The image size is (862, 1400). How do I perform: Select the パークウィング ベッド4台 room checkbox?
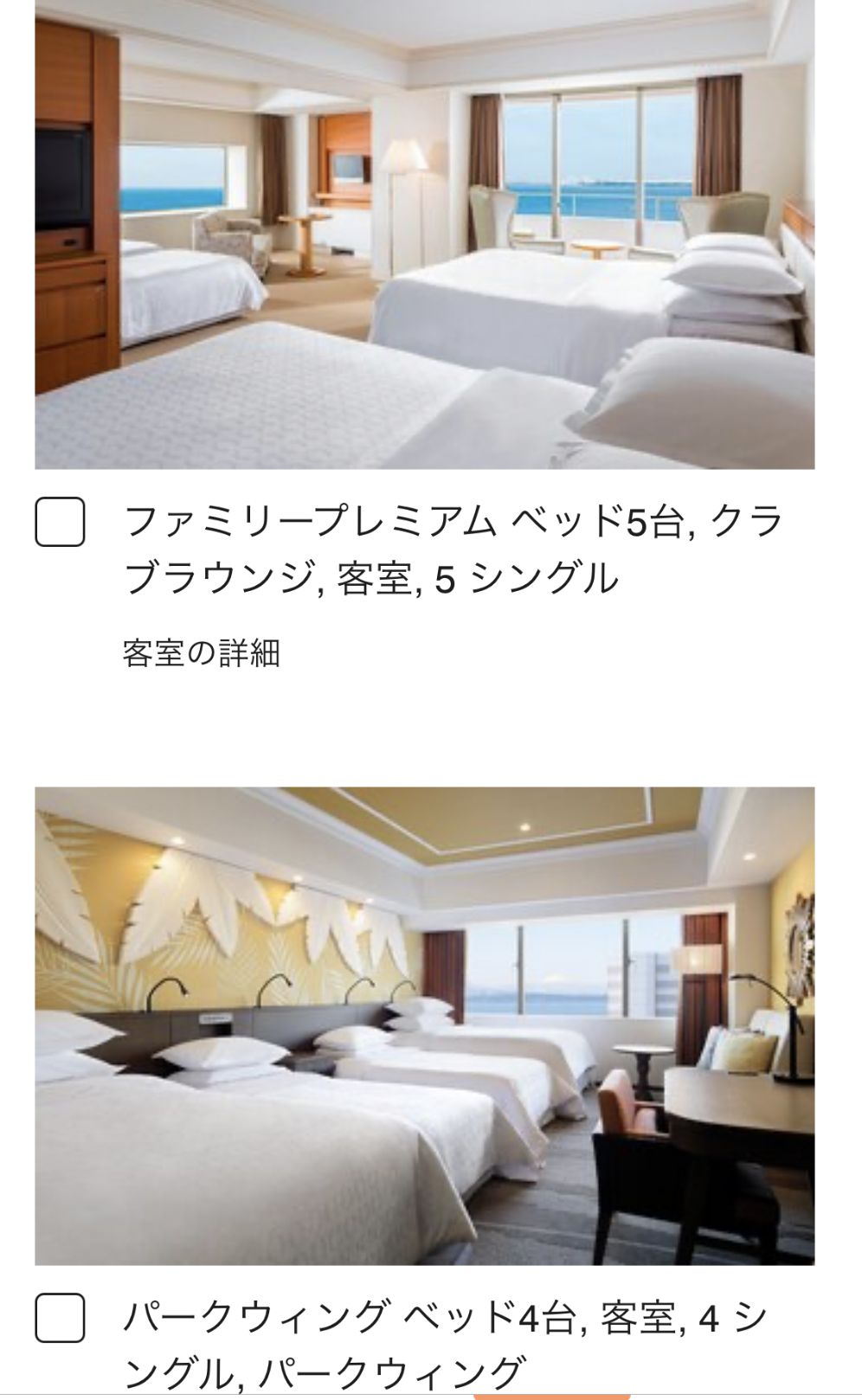[x=60, y=1318]
